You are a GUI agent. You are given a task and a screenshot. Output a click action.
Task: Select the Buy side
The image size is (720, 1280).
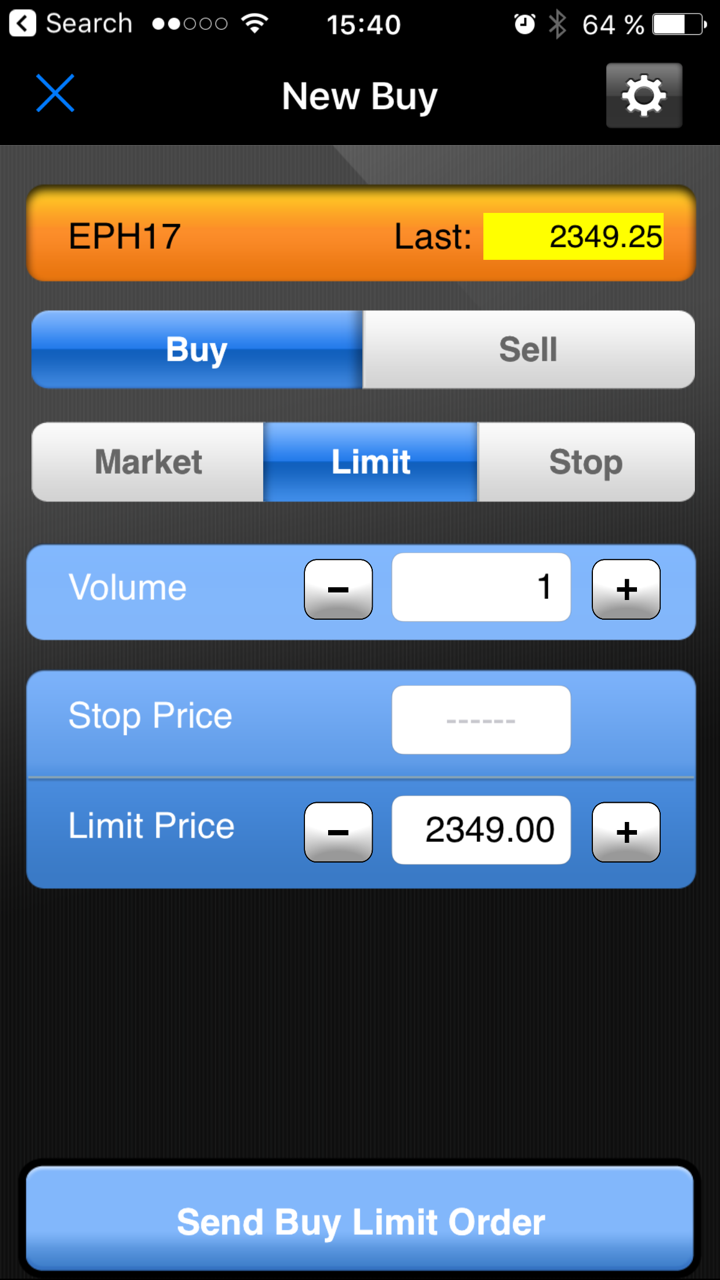tap(197, 350)
